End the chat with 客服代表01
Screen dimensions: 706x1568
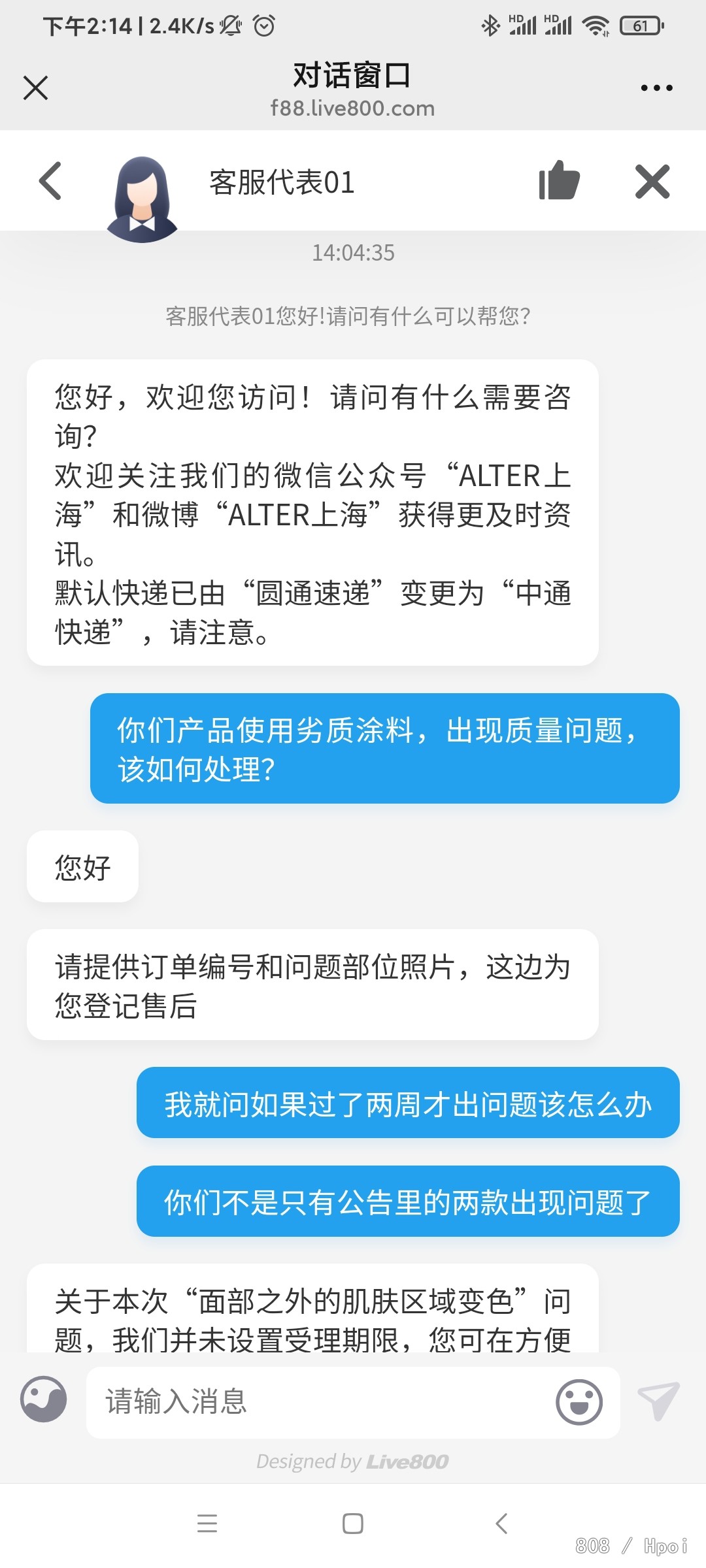652,181
